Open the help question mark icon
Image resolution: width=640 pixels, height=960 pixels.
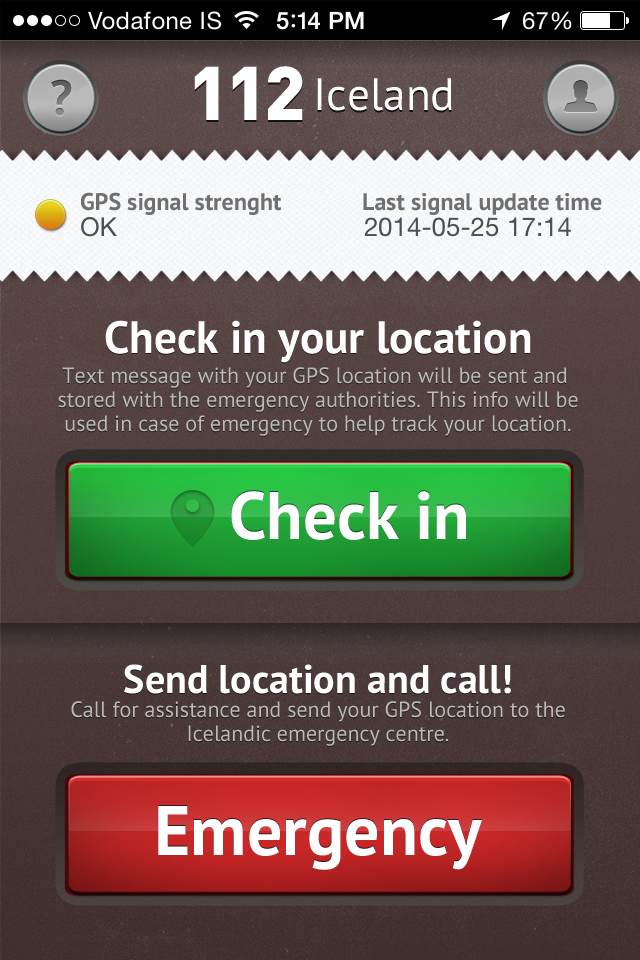60,98
